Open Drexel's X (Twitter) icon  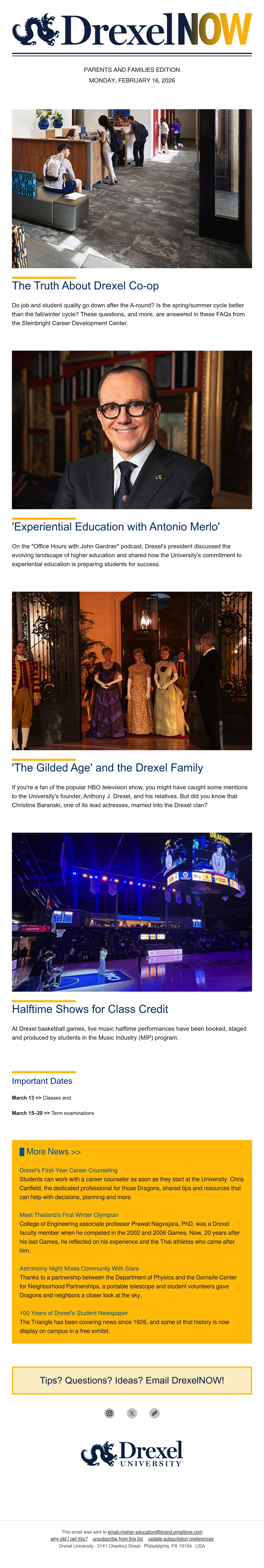tap(132, 1413)
